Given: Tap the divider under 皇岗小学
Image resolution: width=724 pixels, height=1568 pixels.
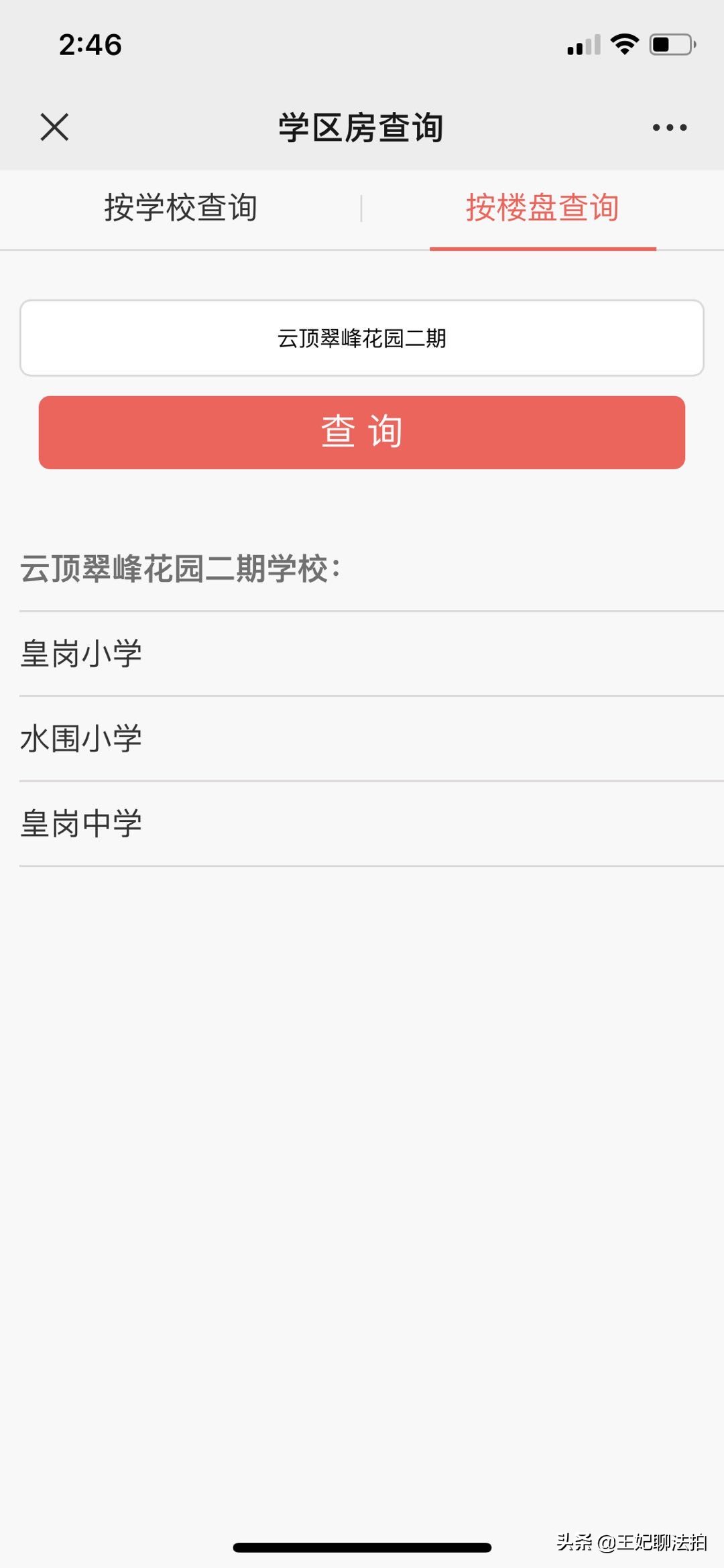Looking at the screenshot, I should [x=362, y=695].
